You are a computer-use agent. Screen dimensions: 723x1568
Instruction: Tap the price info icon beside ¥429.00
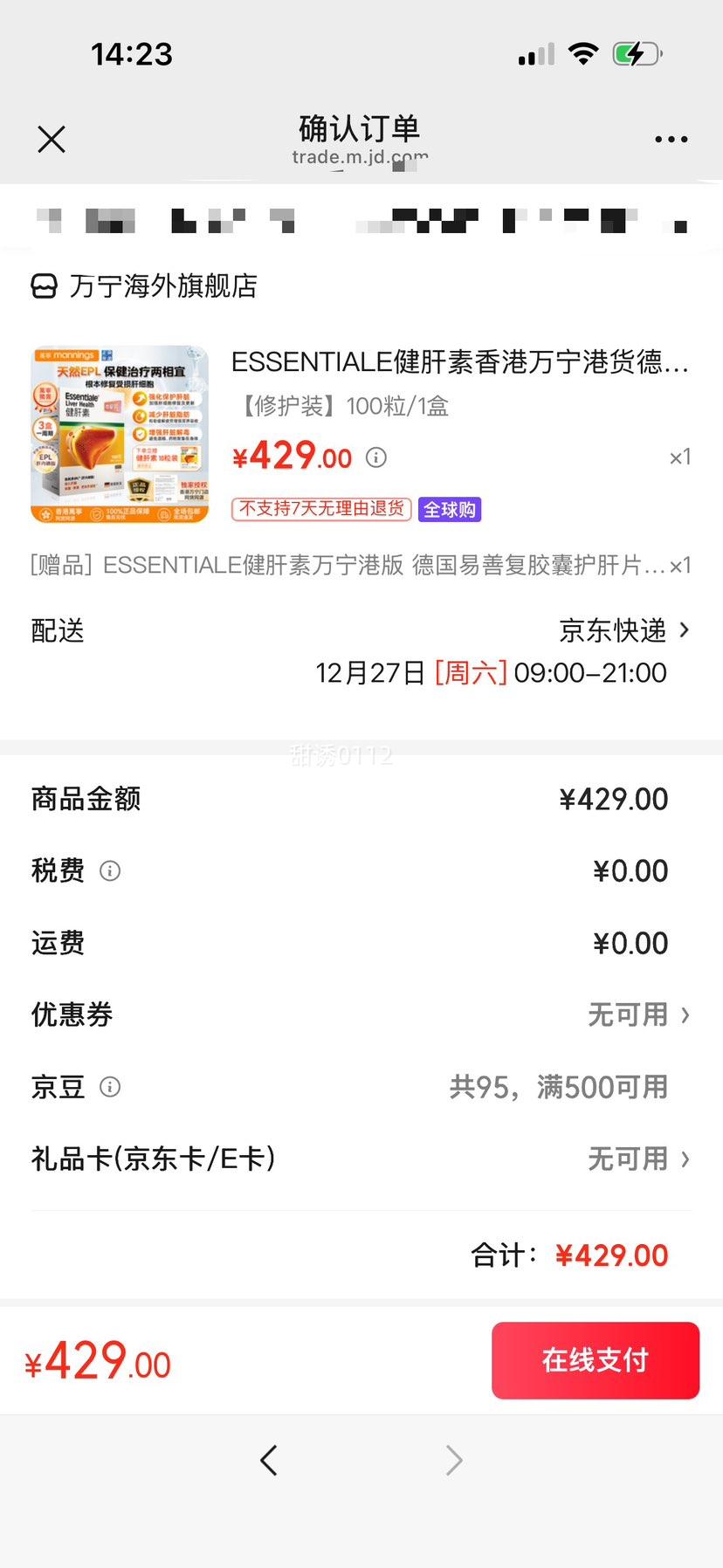point(375,457)
